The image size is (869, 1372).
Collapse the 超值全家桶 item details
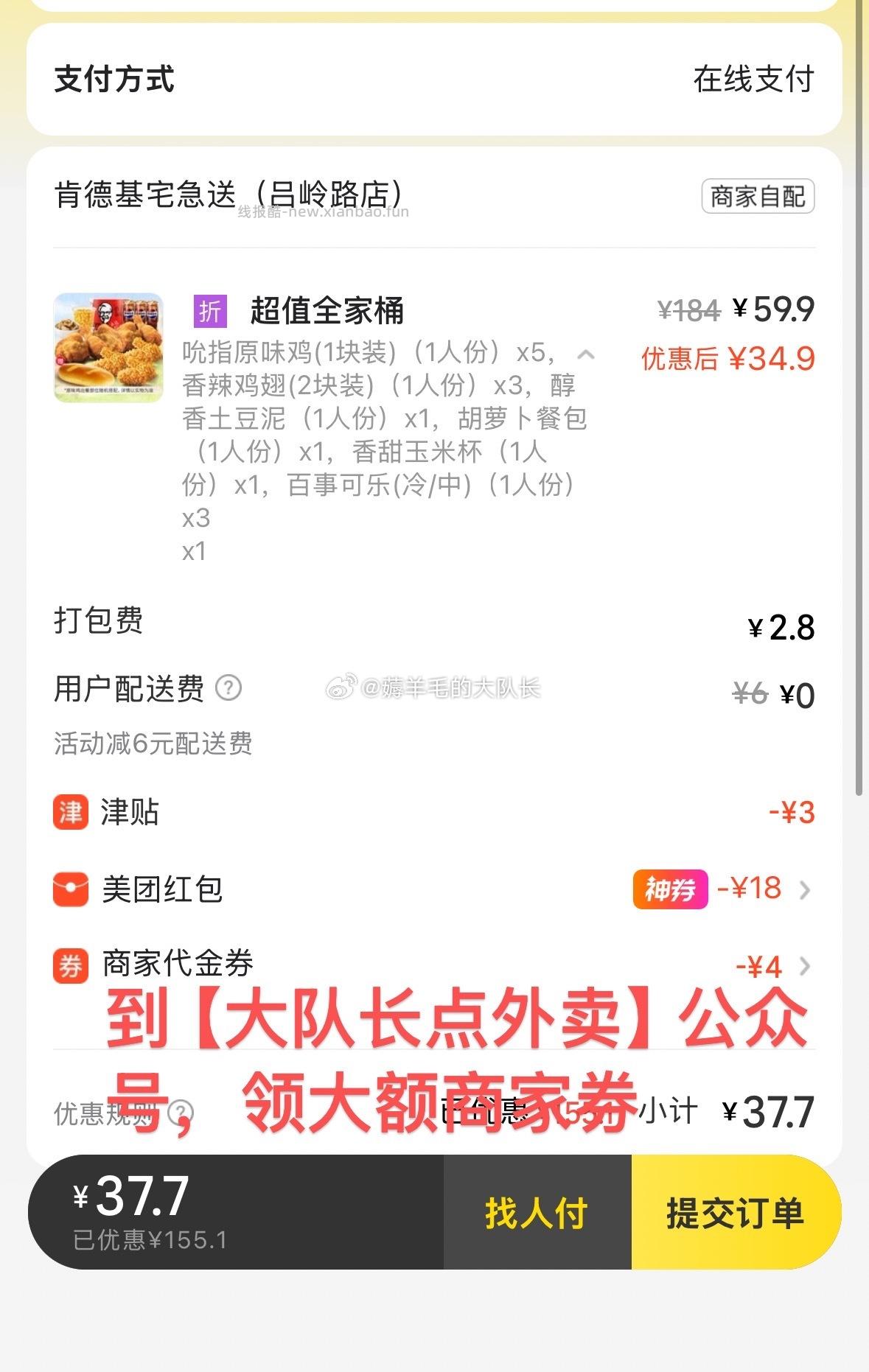pyautogui.click(x=586, y=355)
